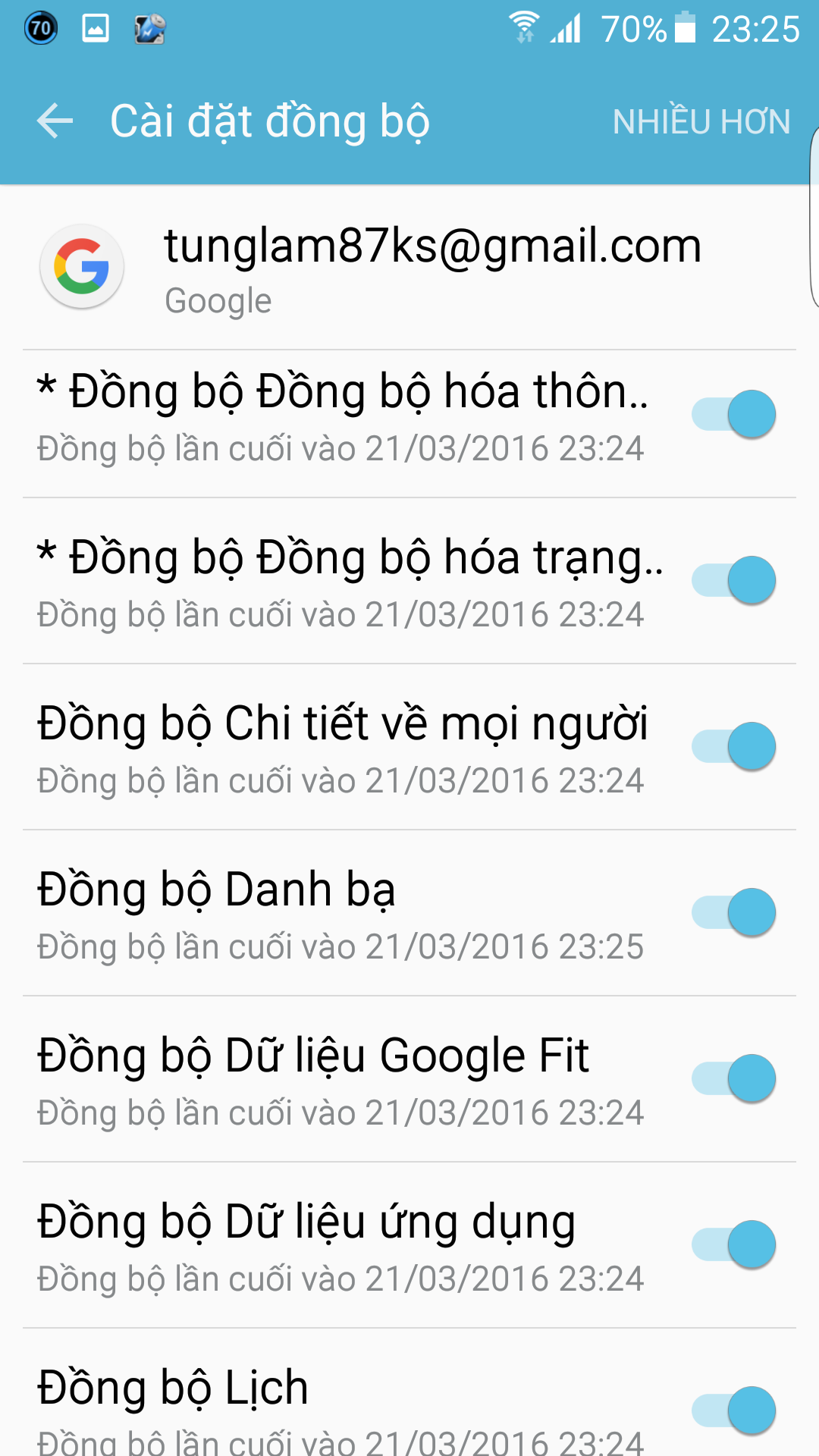
Task: Open the NHIỀU HƠN menu
Action: [x=701, y=122]
